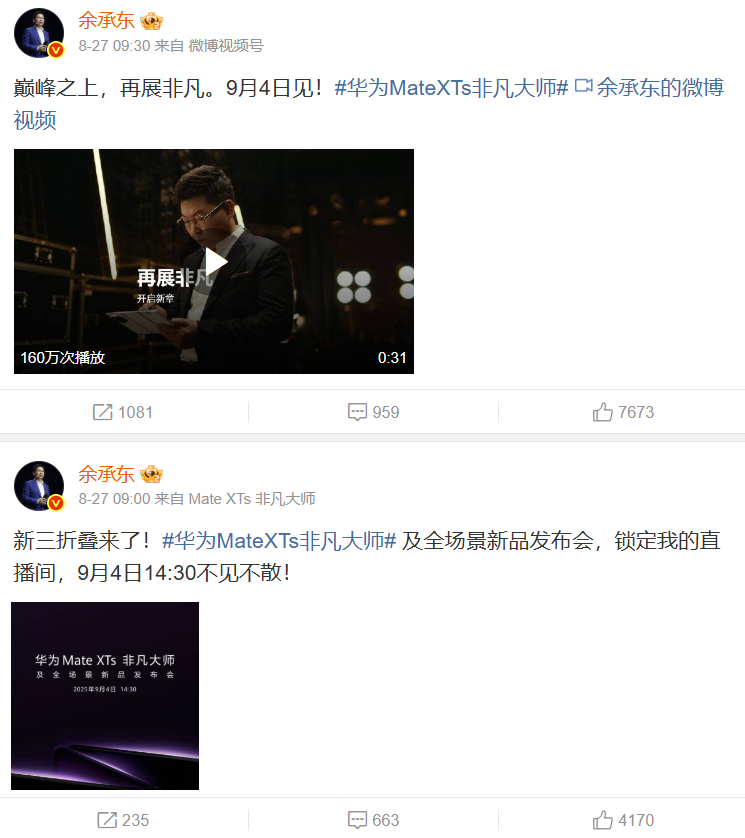Screen dimensions: 745x838
Task: Repost the 8-27 09:00 post
Action: point(122,820)
